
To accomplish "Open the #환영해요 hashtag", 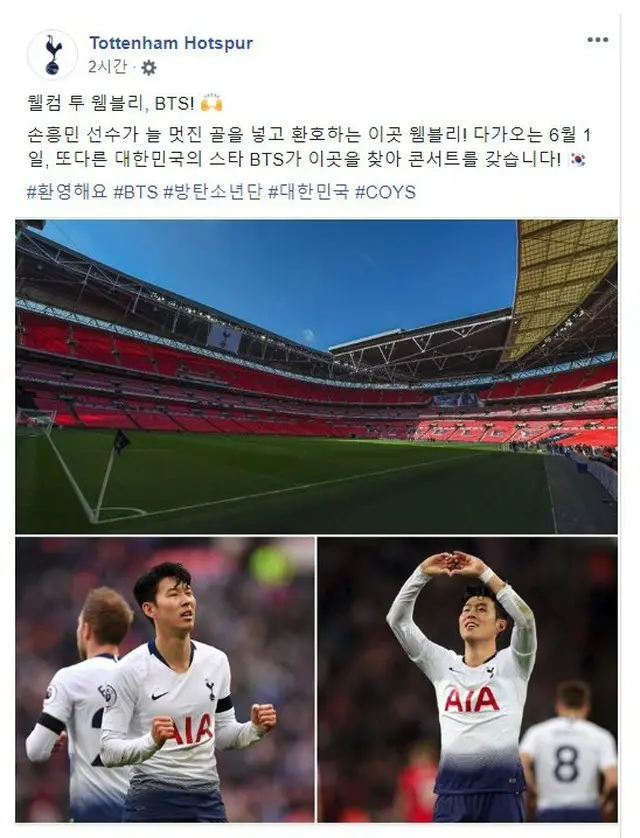I will (59, 191).
